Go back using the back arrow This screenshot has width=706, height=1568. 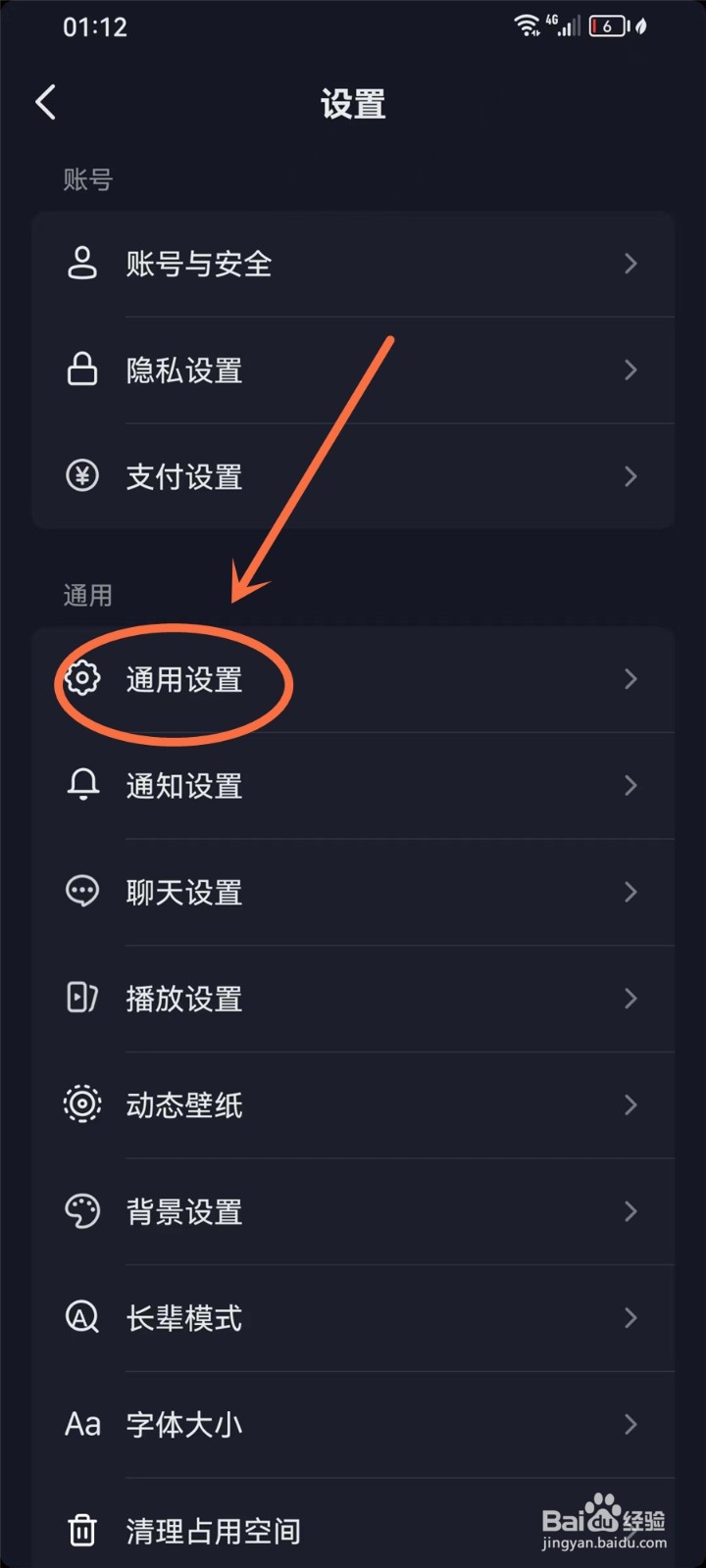44,101
